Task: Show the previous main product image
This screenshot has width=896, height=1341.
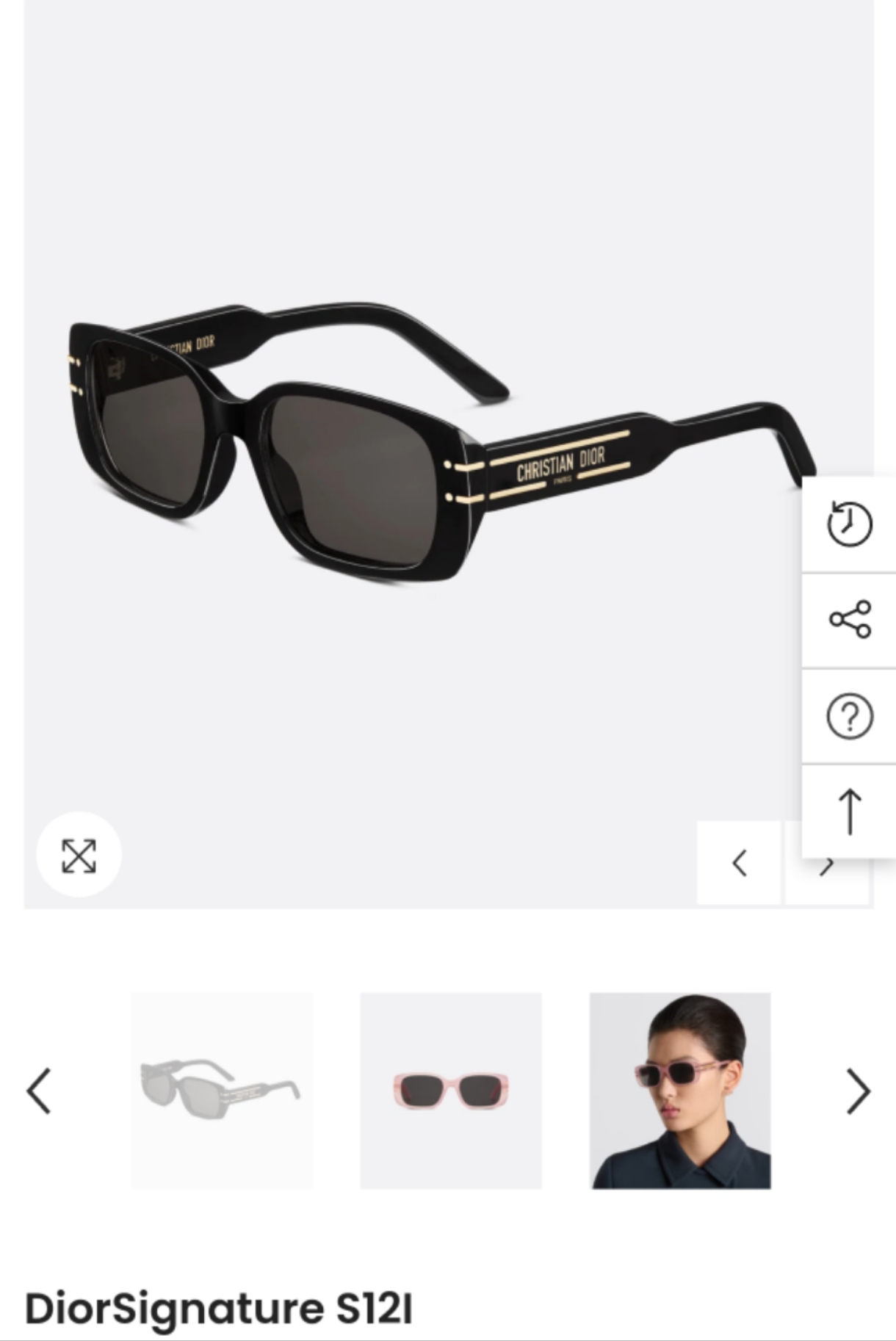Action: pos(739,863)
